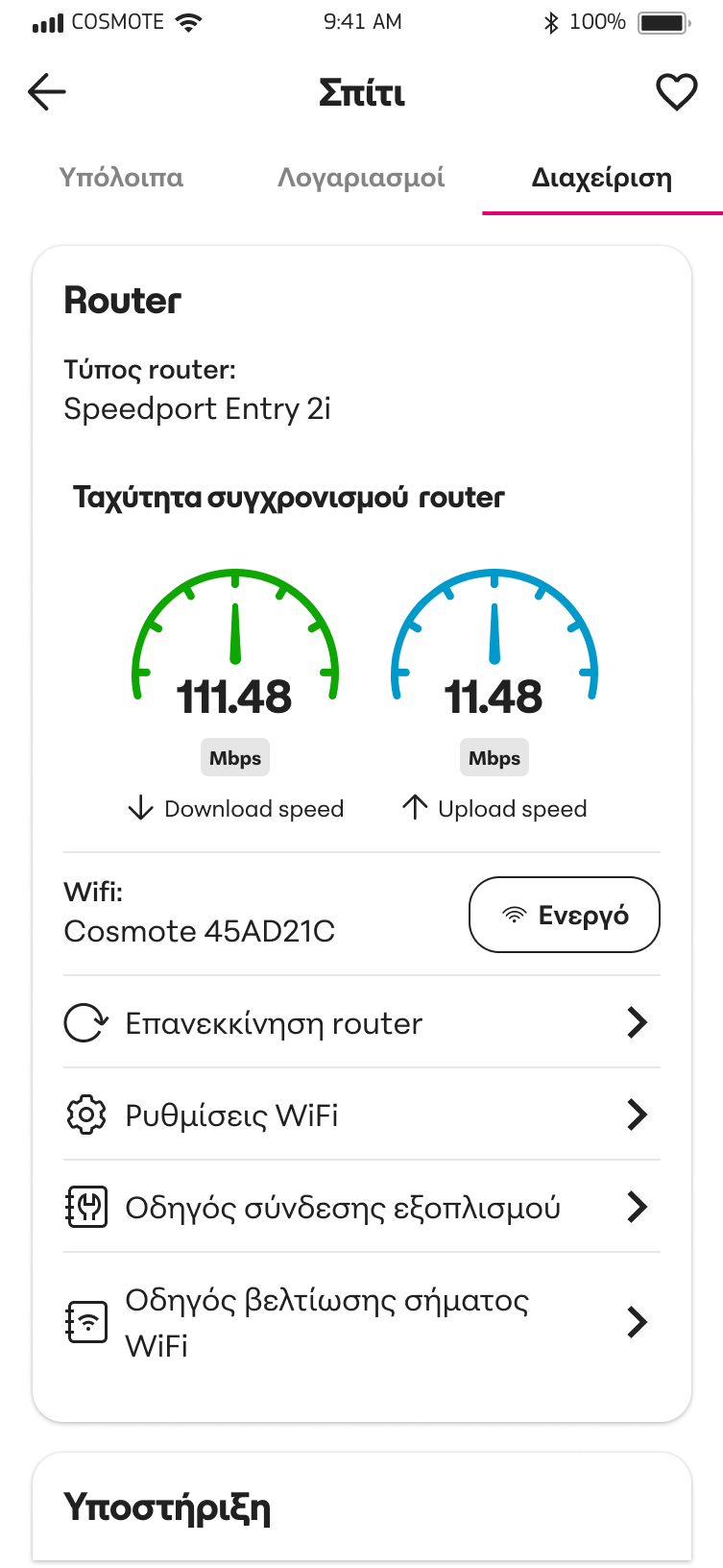Tap the Ενεργό WiFi status button
This screenshot has height=1568, width=723.
pyautogui.click(x=565, y=915)
